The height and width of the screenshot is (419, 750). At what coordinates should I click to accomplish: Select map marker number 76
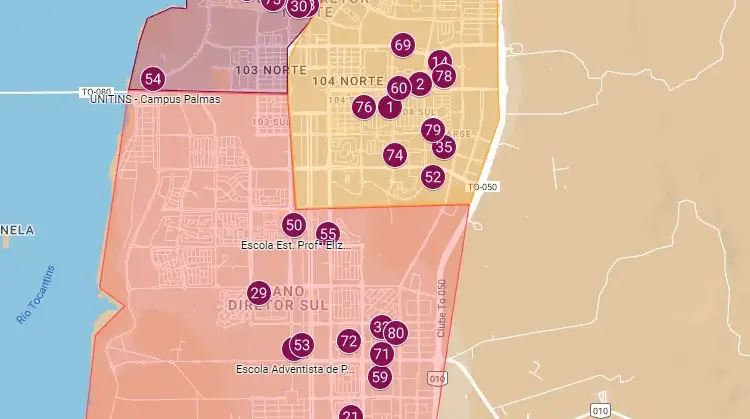pyautogui.click(x=363, y=107)
